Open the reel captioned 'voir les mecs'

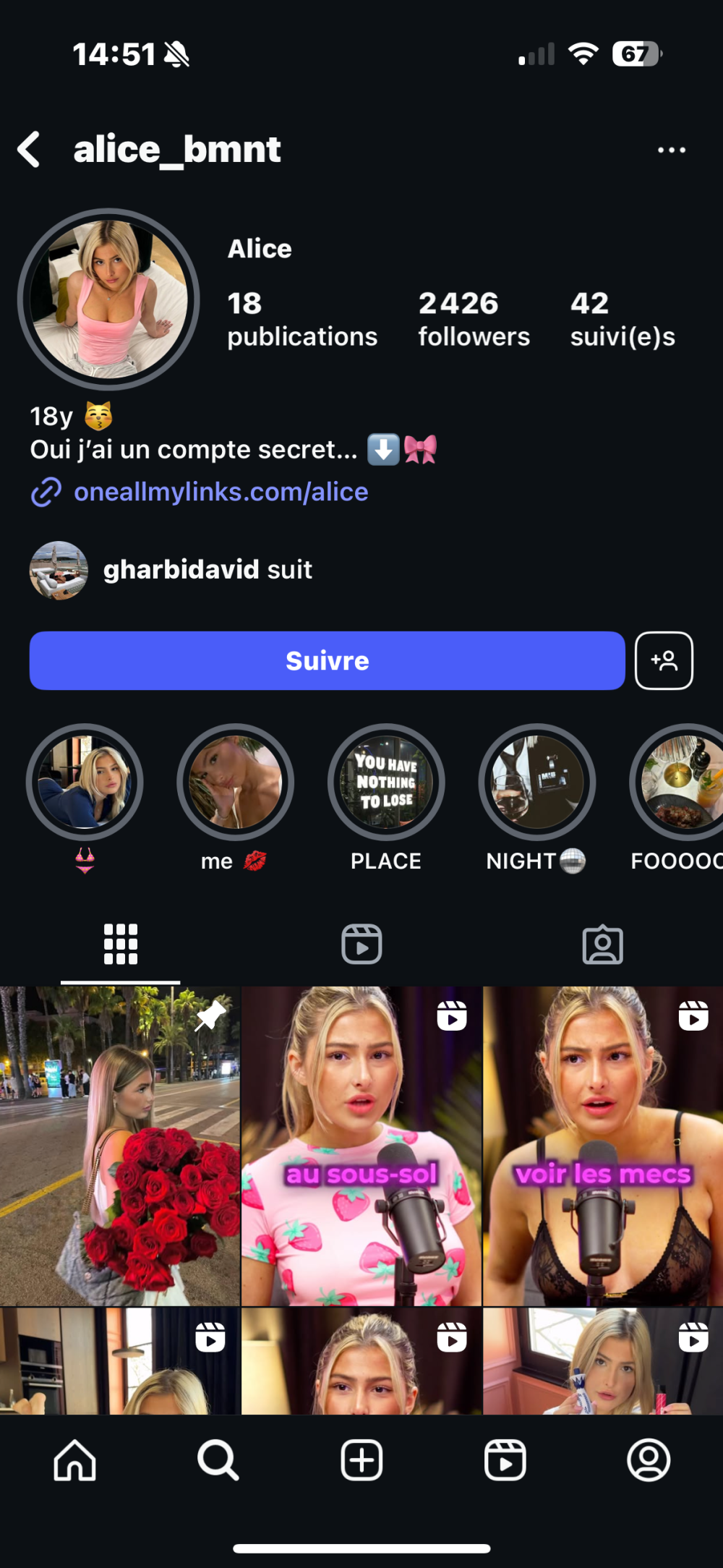click(602, 1145)
